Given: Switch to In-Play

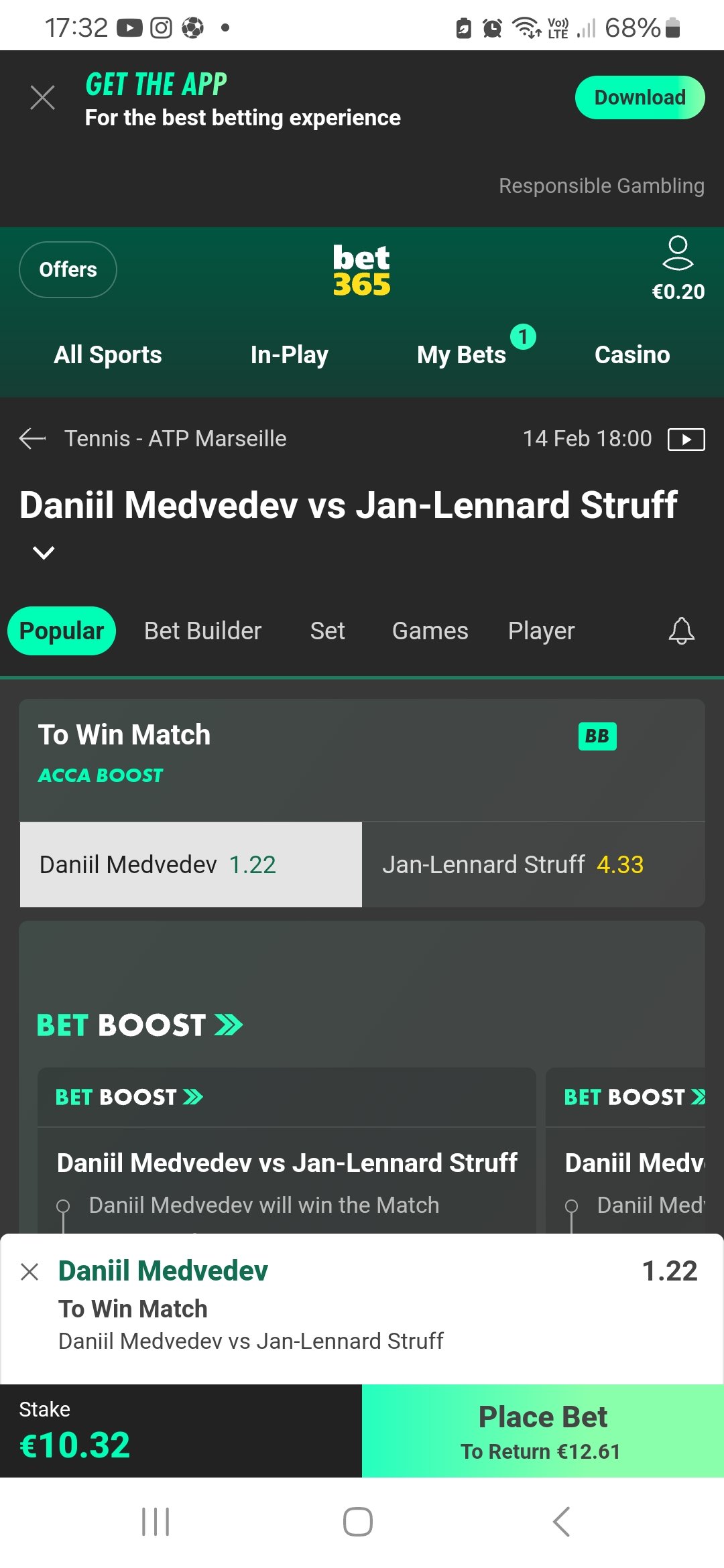Looking at the screenshot, I should (x=289, y=354).
